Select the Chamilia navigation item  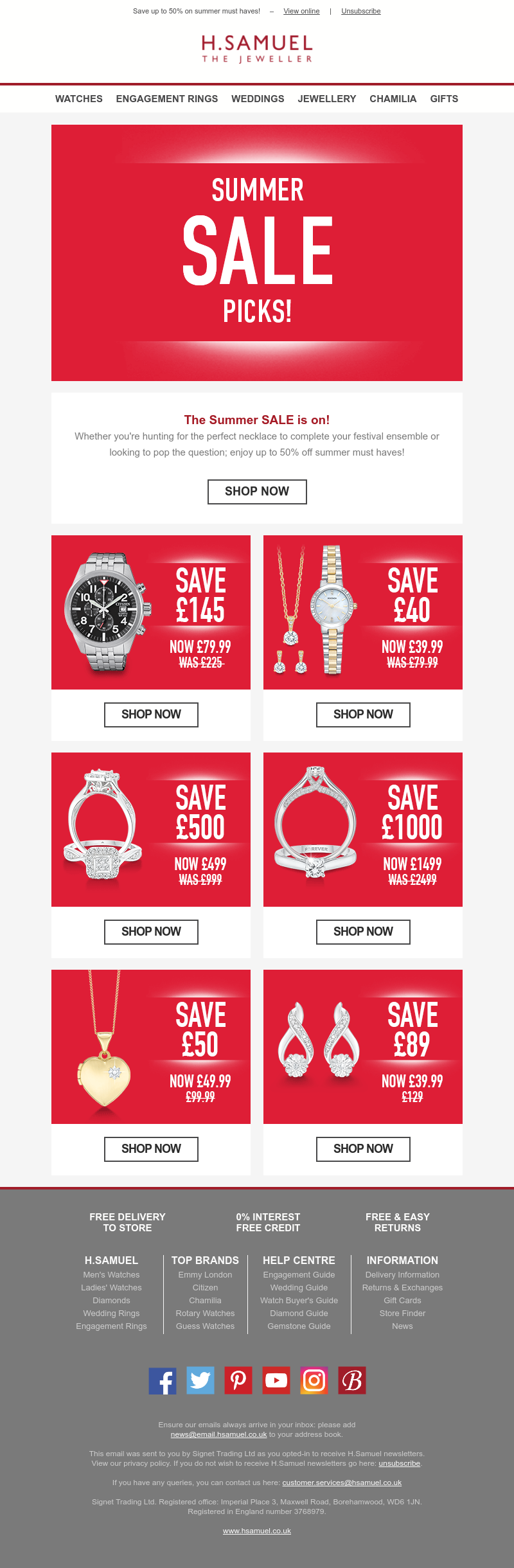click(393, 99)
